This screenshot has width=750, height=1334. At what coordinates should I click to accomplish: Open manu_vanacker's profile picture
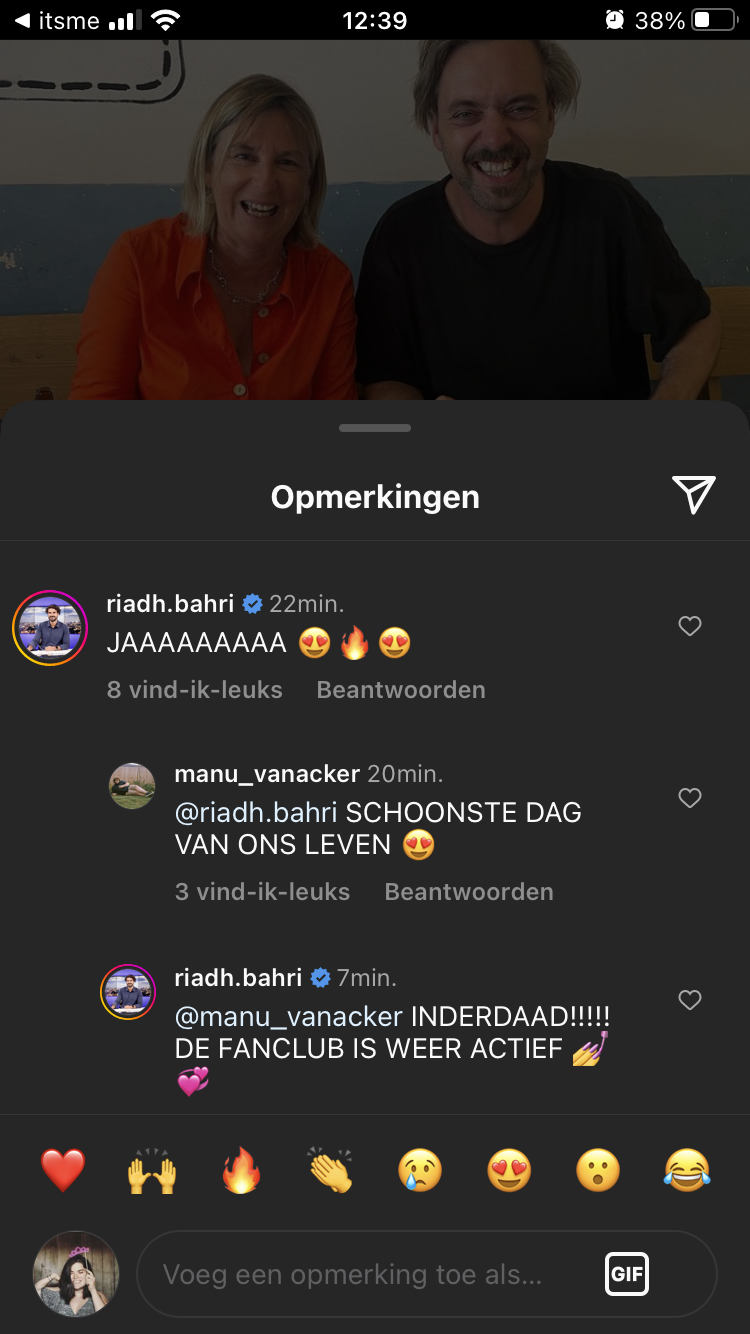(132, 786)
